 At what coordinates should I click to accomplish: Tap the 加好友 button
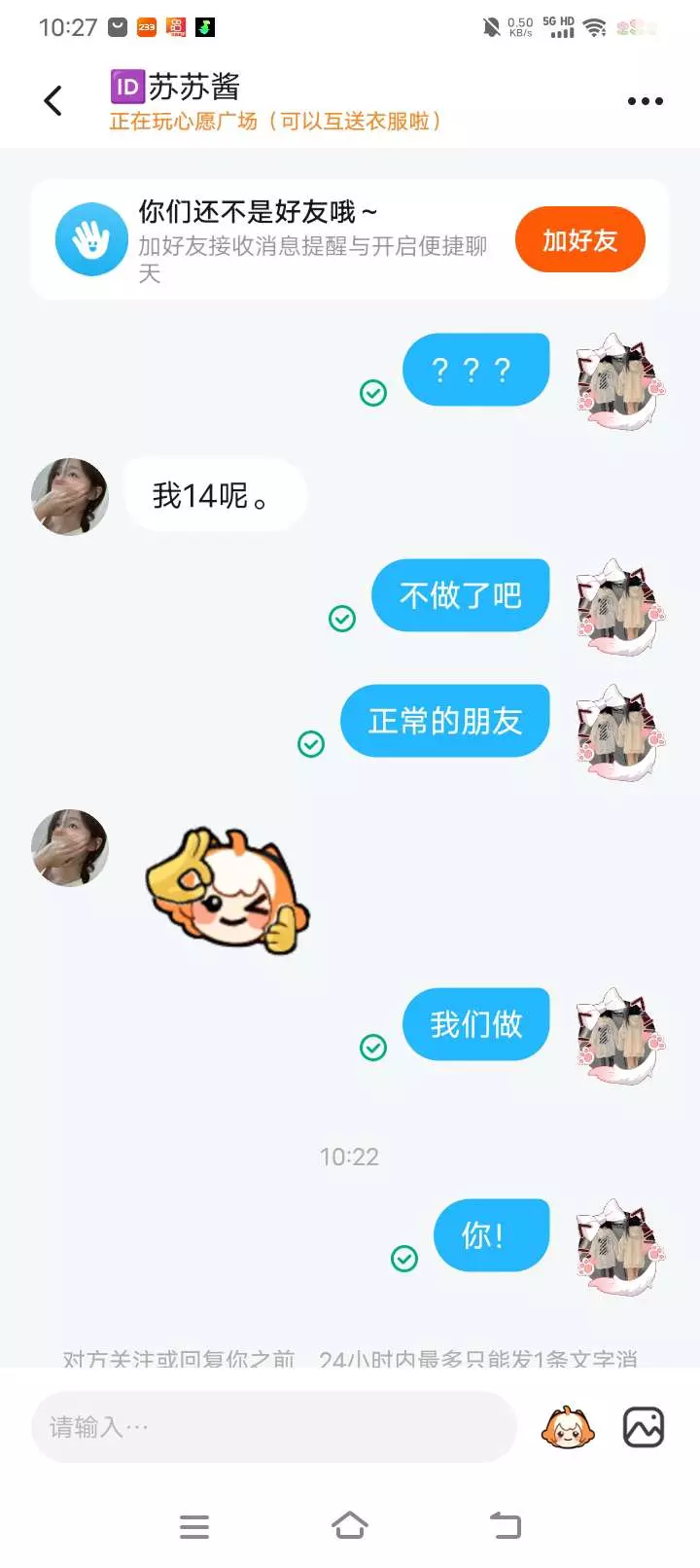[580, 240]
